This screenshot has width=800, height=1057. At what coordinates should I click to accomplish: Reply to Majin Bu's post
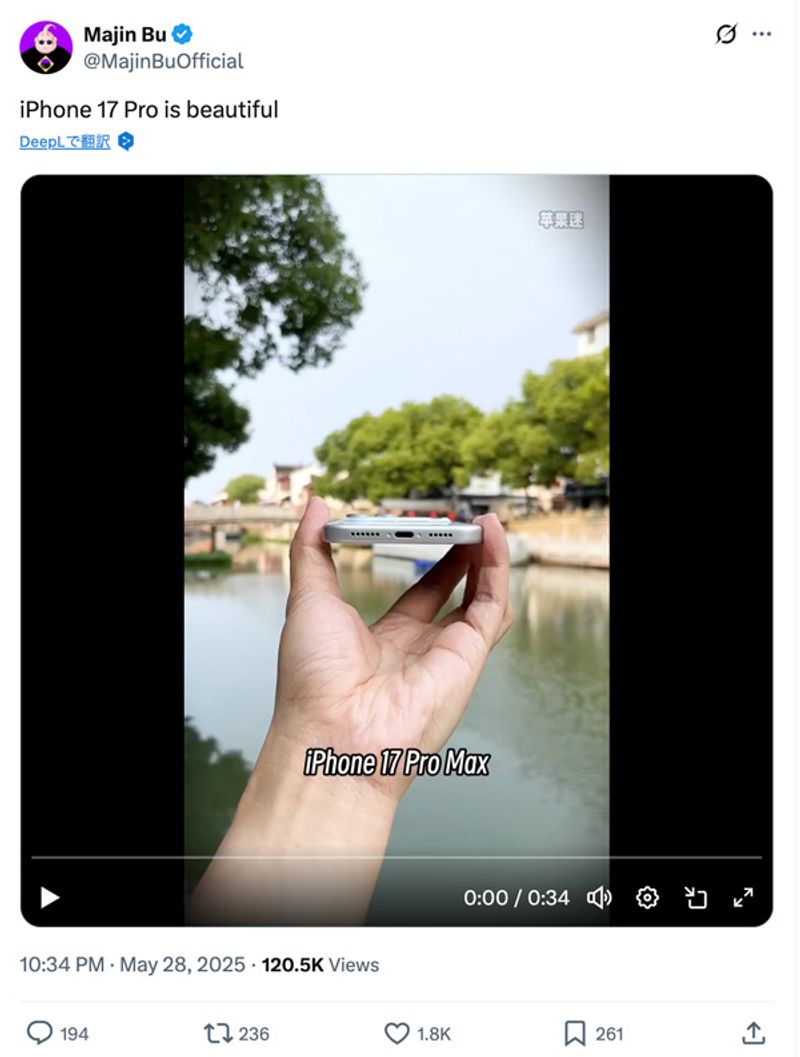pyautogui.click(x=40, y=1032)
